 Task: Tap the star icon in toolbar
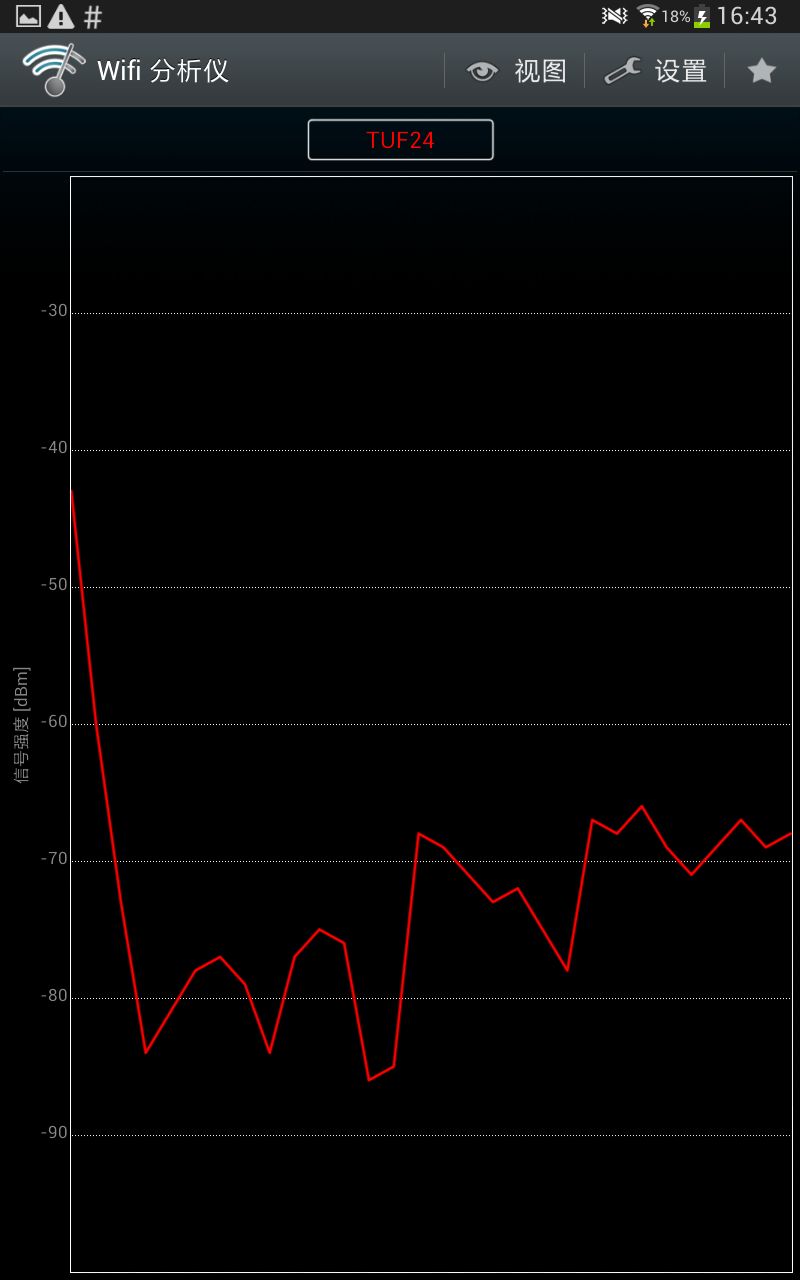click(762, 71)
